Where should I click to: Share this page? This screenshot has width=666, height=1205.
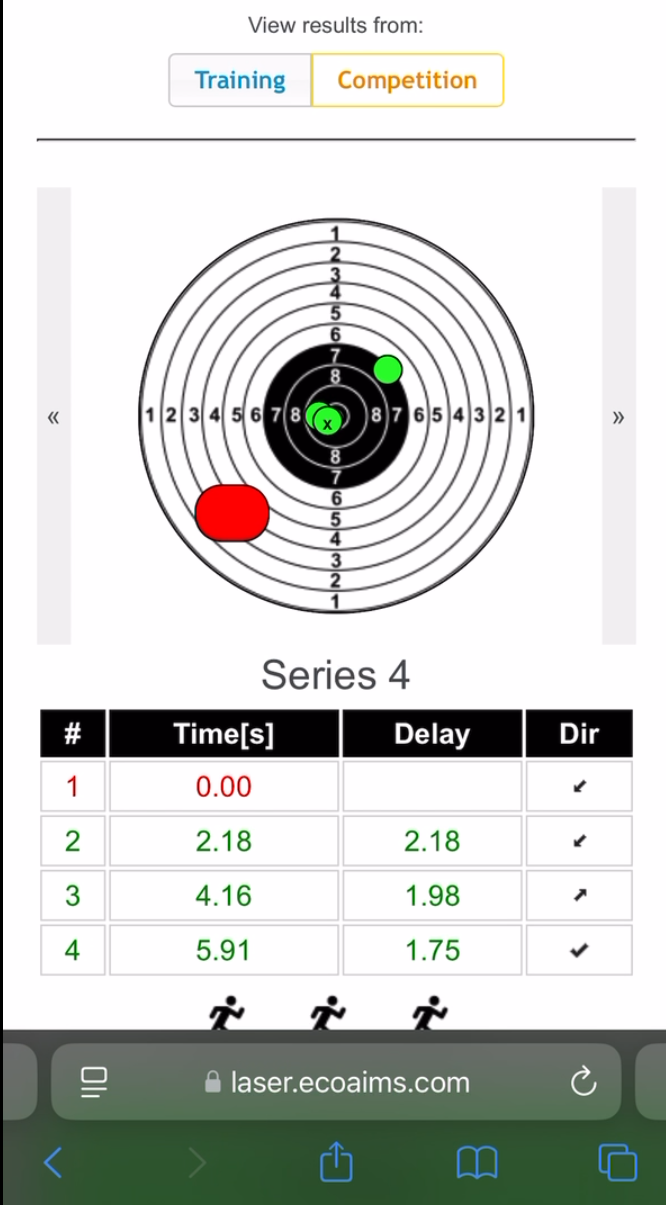337,1160
